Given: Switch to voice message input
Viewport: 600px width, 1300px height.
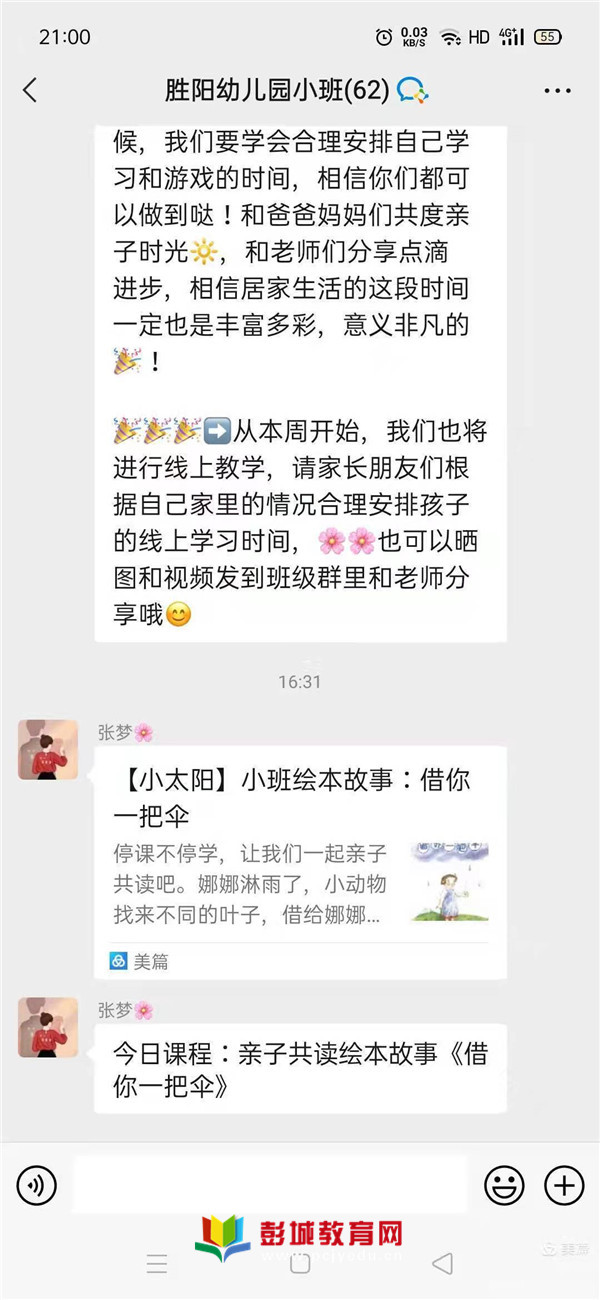Looking at the screenshot, I should click(x=37, y=1186).
